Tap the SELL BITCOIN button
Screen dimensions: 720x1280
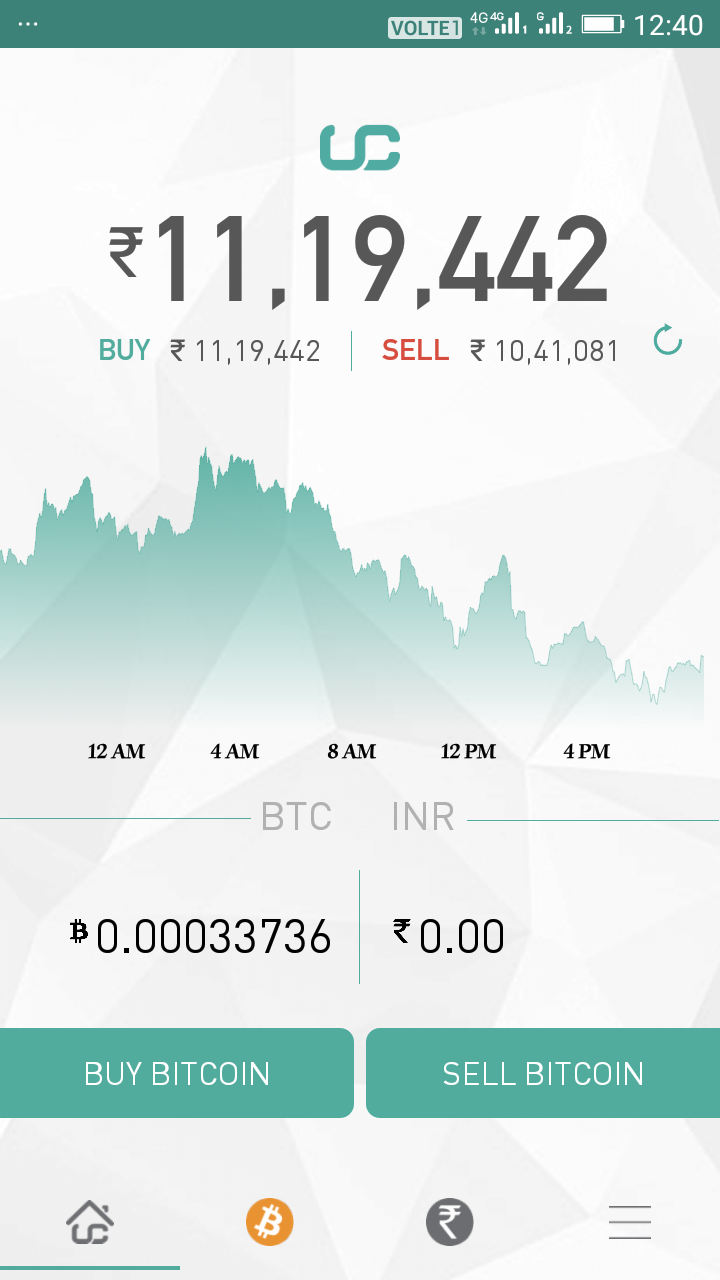(x=543, y=1073)
